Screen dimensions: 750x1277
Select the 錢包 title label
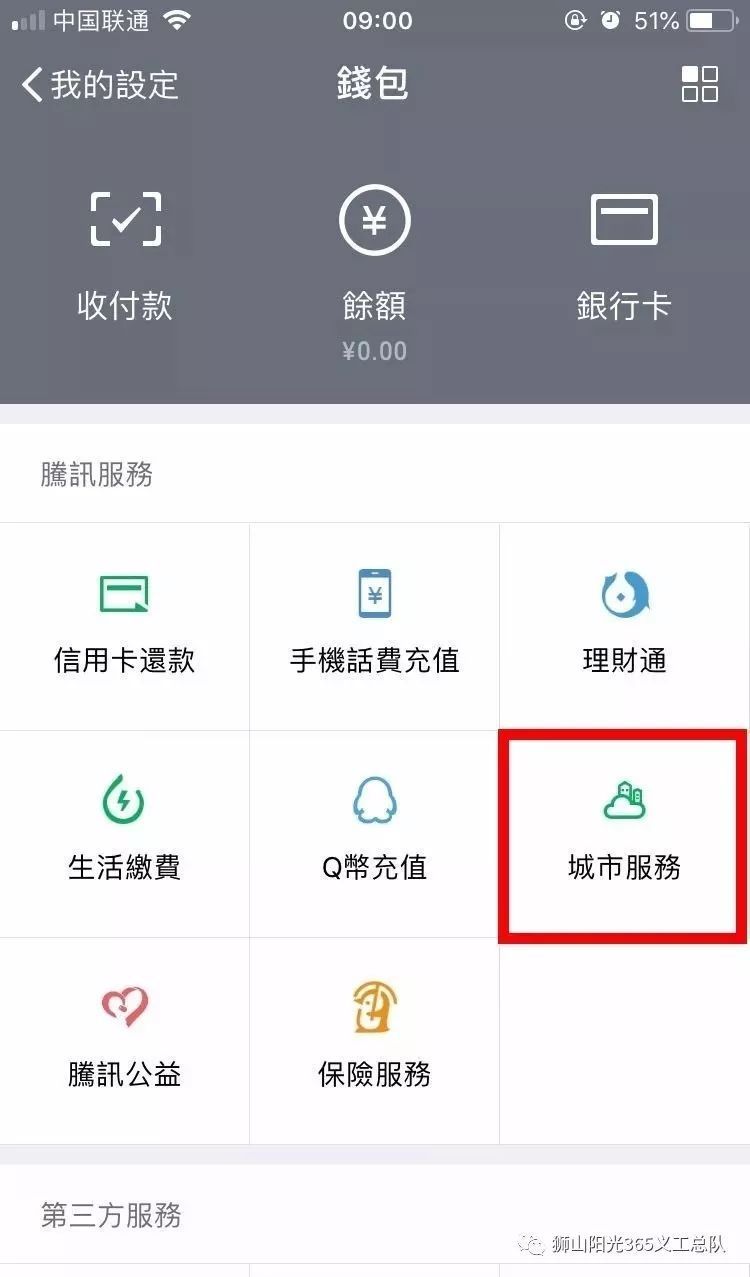pos(375,84)
